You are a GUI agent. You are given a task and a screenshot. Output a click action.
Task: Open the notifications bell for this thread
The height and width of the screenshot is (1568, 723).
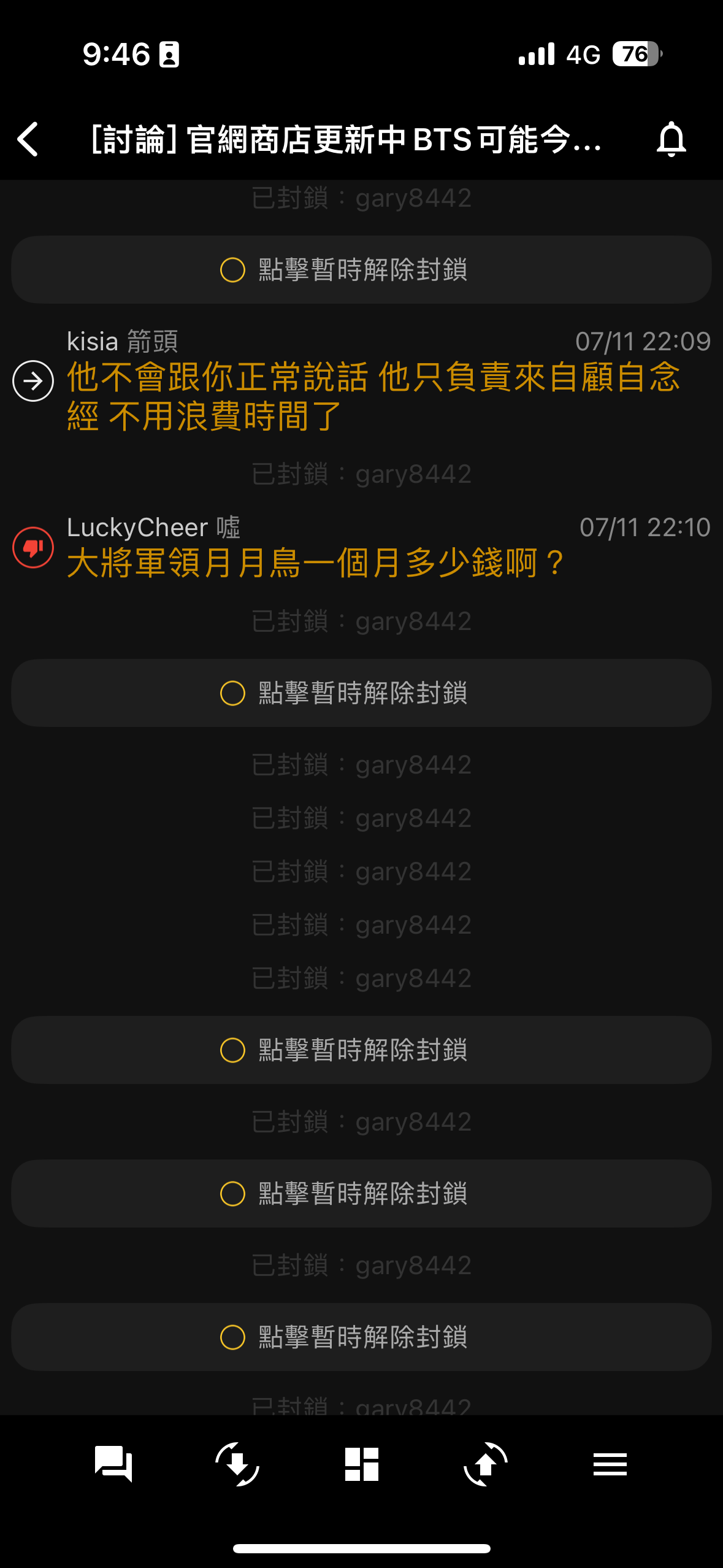coord(671,139)
